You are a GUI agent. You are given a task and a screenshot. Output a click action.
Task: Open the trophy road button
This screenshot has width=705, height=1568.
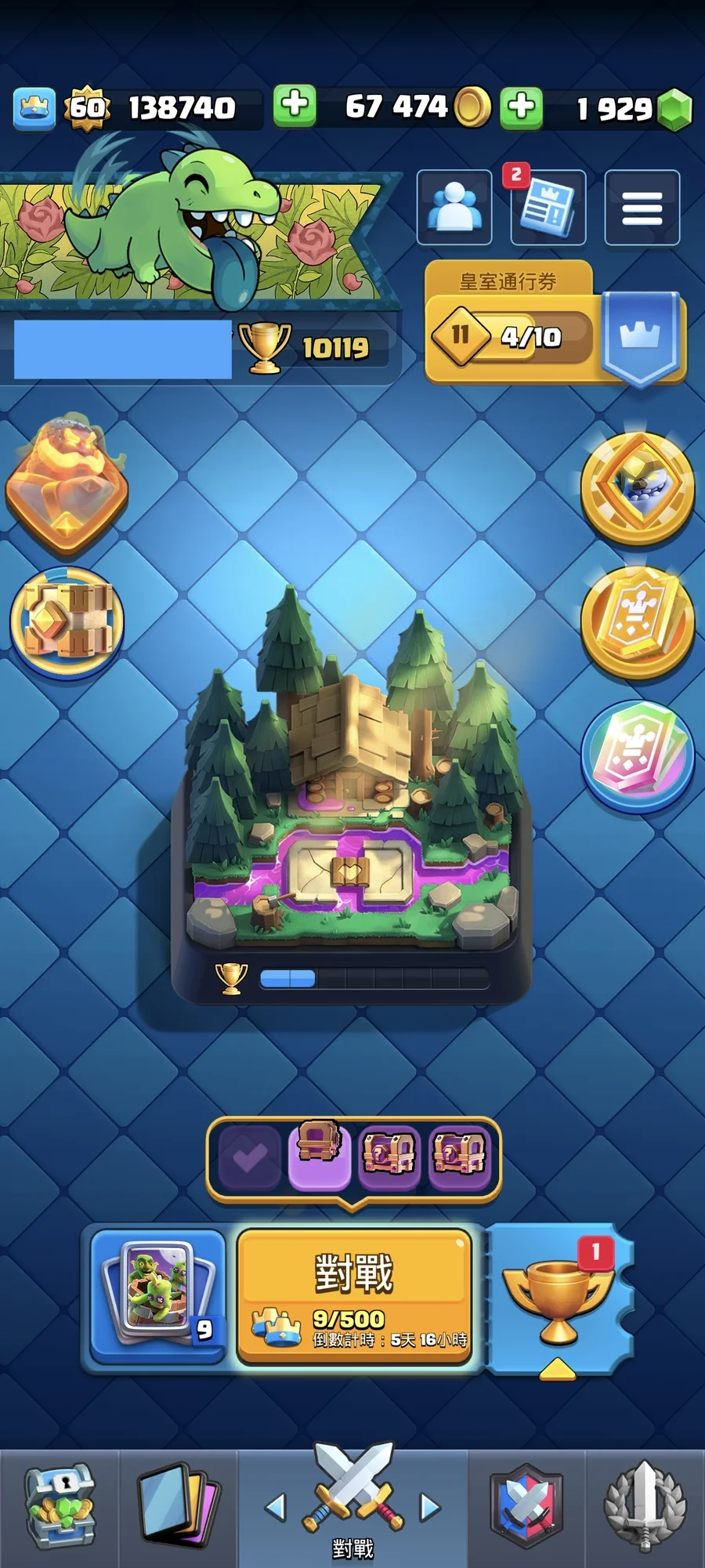(558, 1298)
